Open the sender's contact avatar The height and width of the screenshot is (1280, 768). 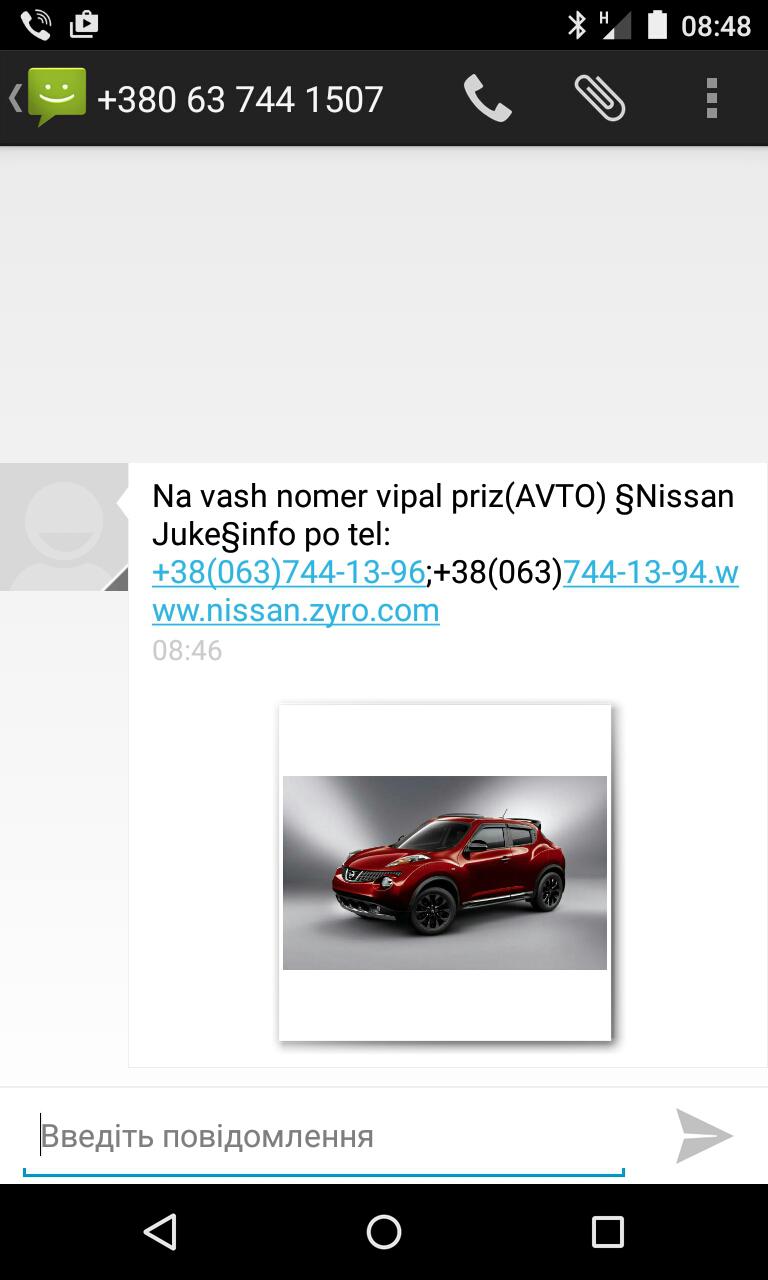pyautogui.click(x=64, y=527)
